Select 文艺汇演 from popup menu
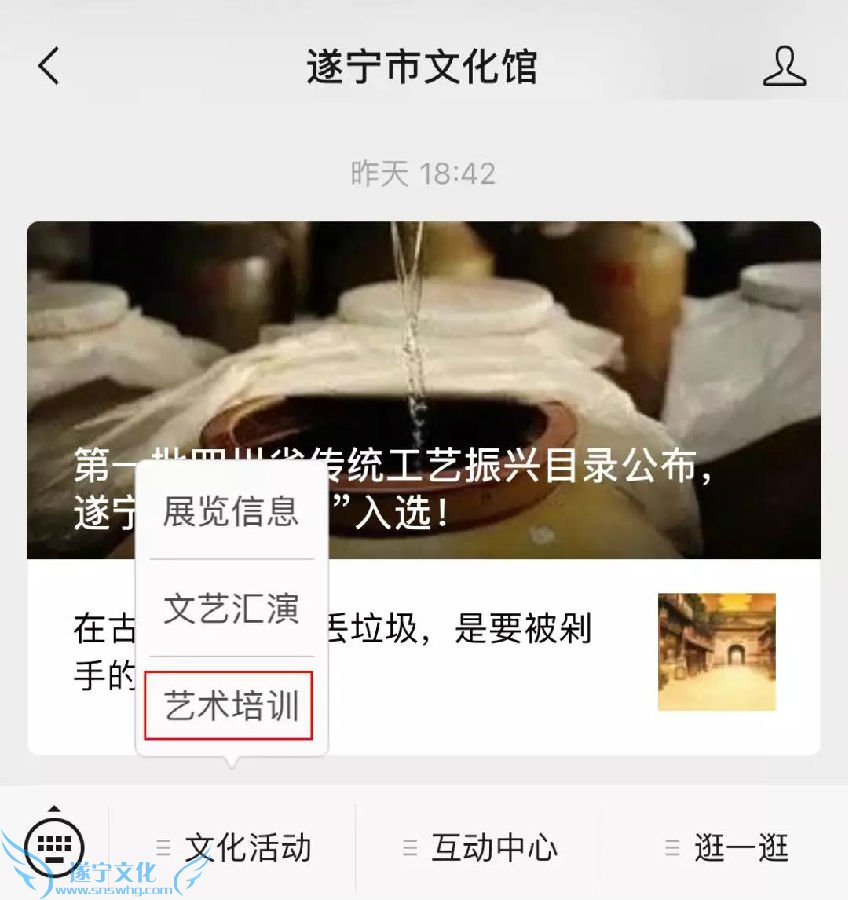The height and width of the screenshot is (900, 848). [231, 609]
